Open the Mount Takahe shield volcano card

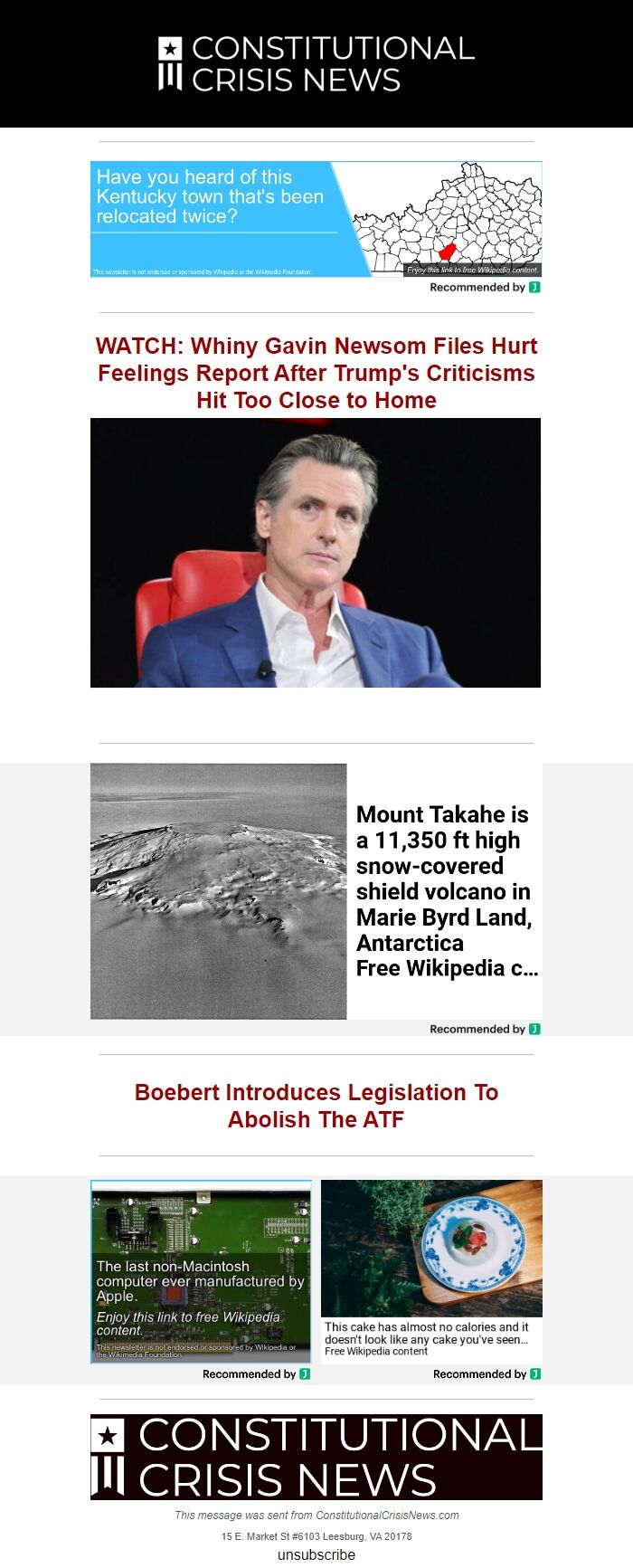(316, 891)
